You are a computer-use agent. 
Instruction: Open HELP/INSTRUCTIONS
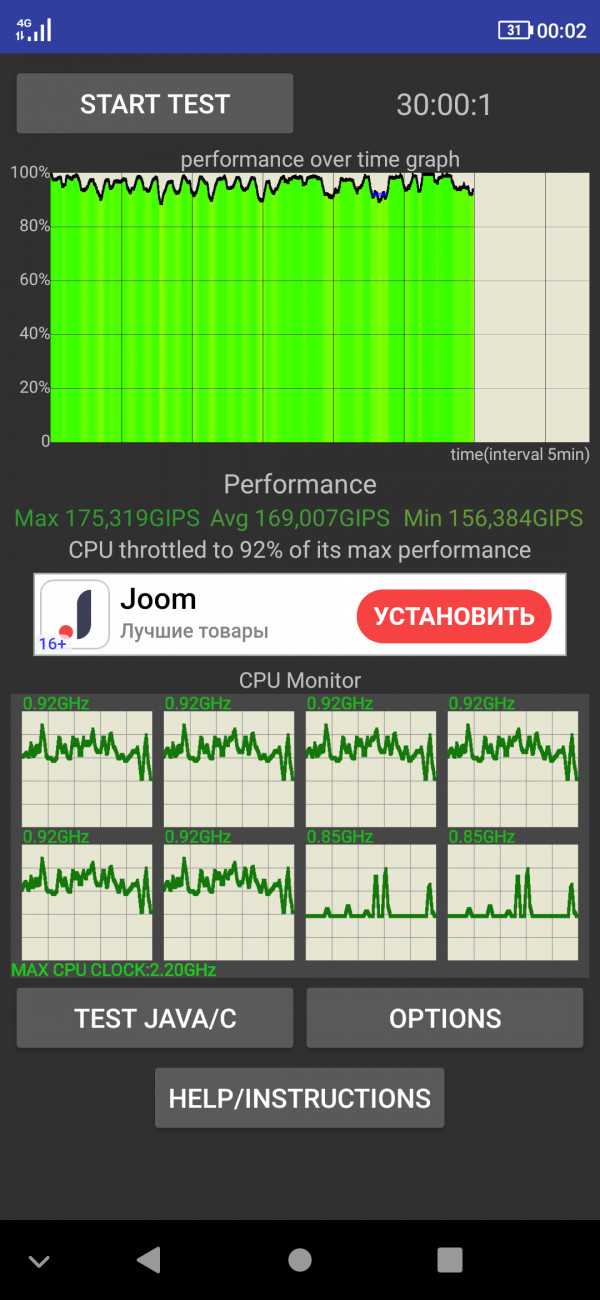pos(300,1098)
